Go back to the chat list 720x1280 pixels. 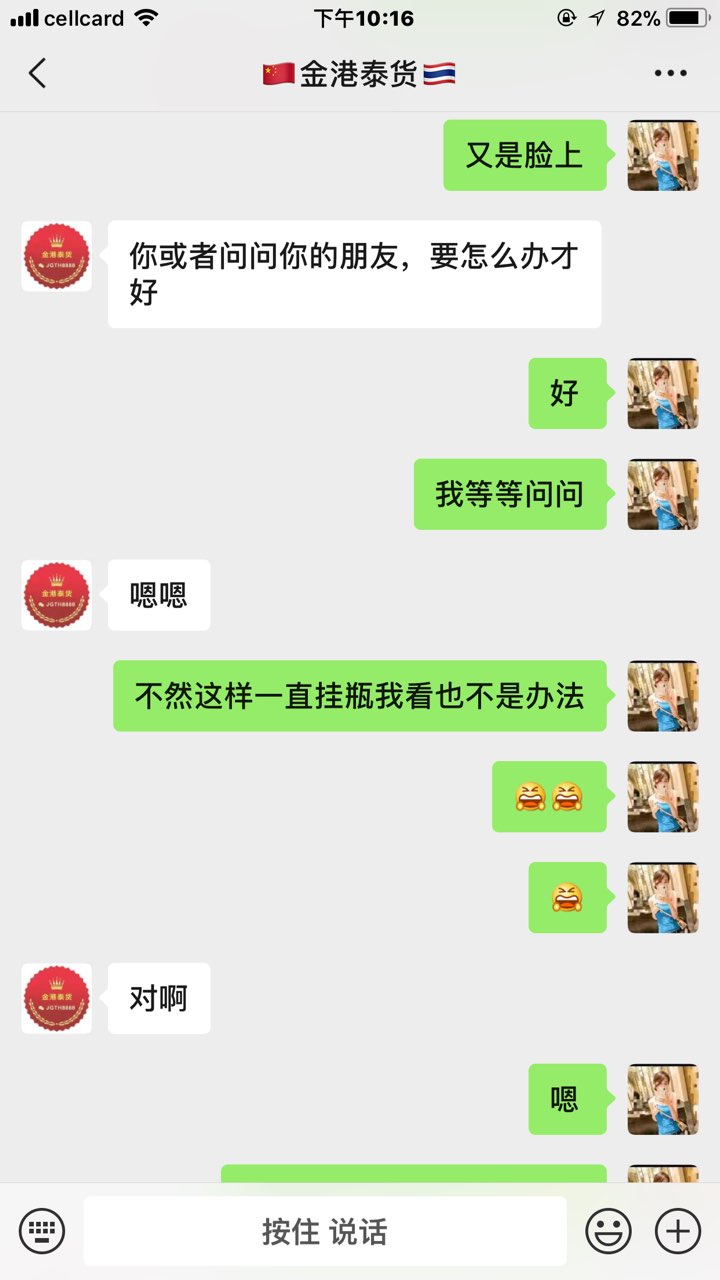tap(37, 73)
